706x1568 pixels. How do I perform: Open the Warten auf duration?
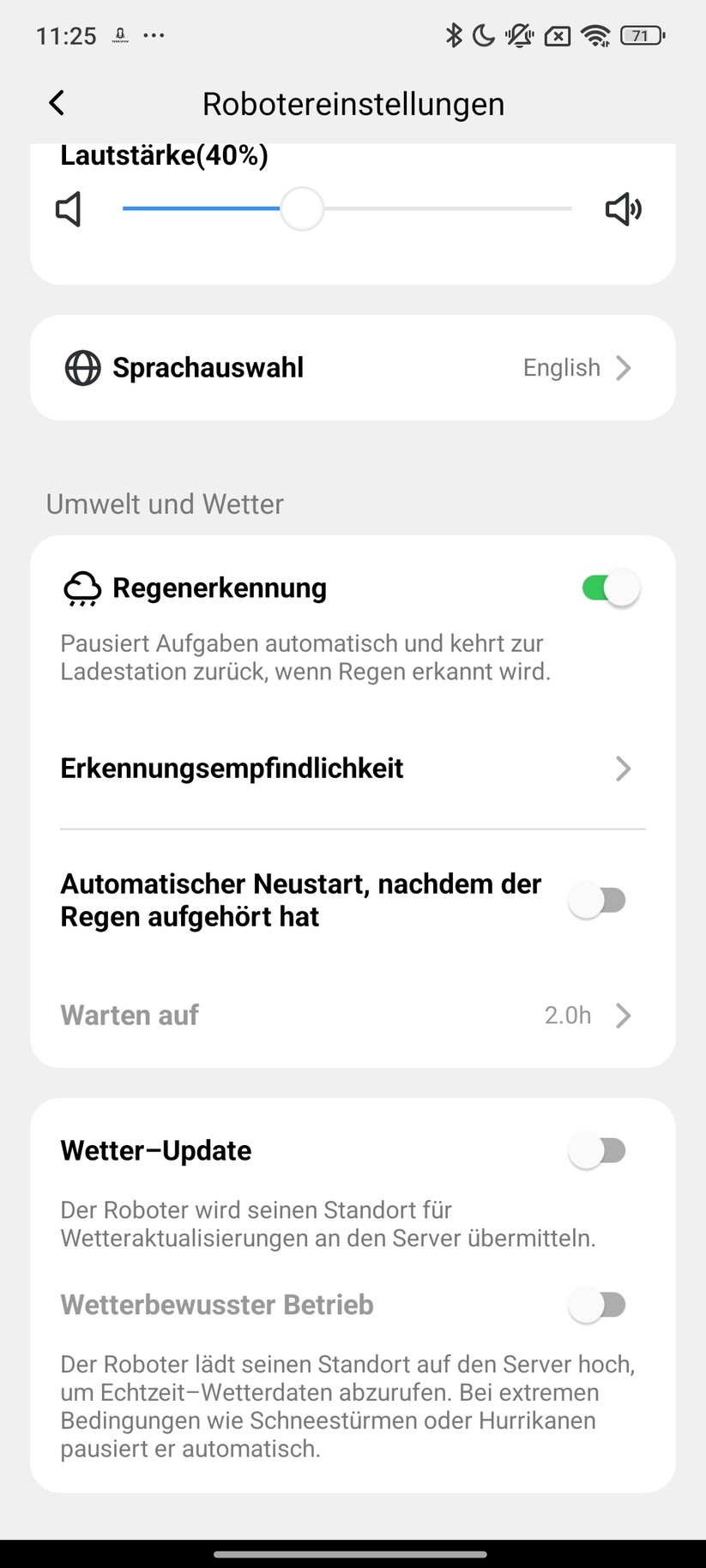point(353,1016)
